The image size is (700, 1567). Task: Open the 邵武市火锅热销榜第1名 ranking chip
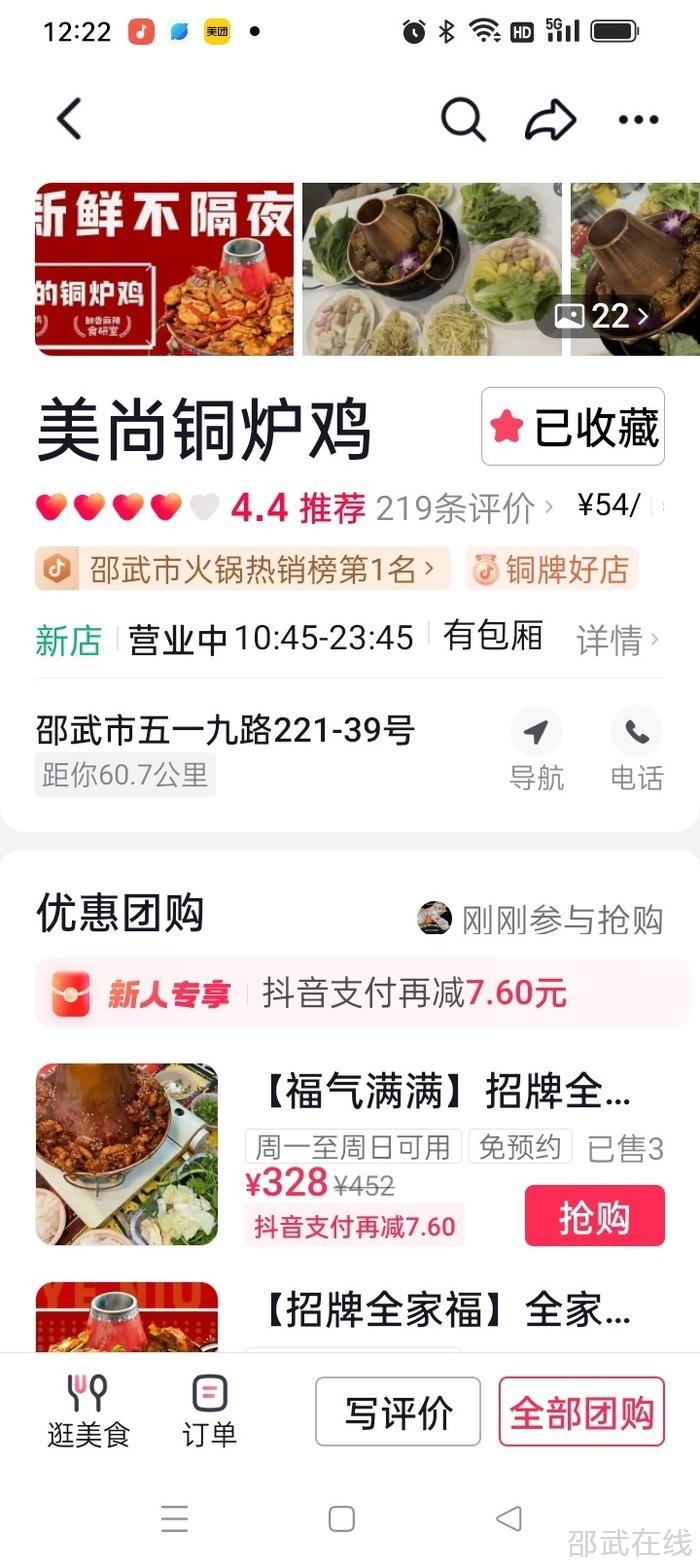click(x=243, y=569)
